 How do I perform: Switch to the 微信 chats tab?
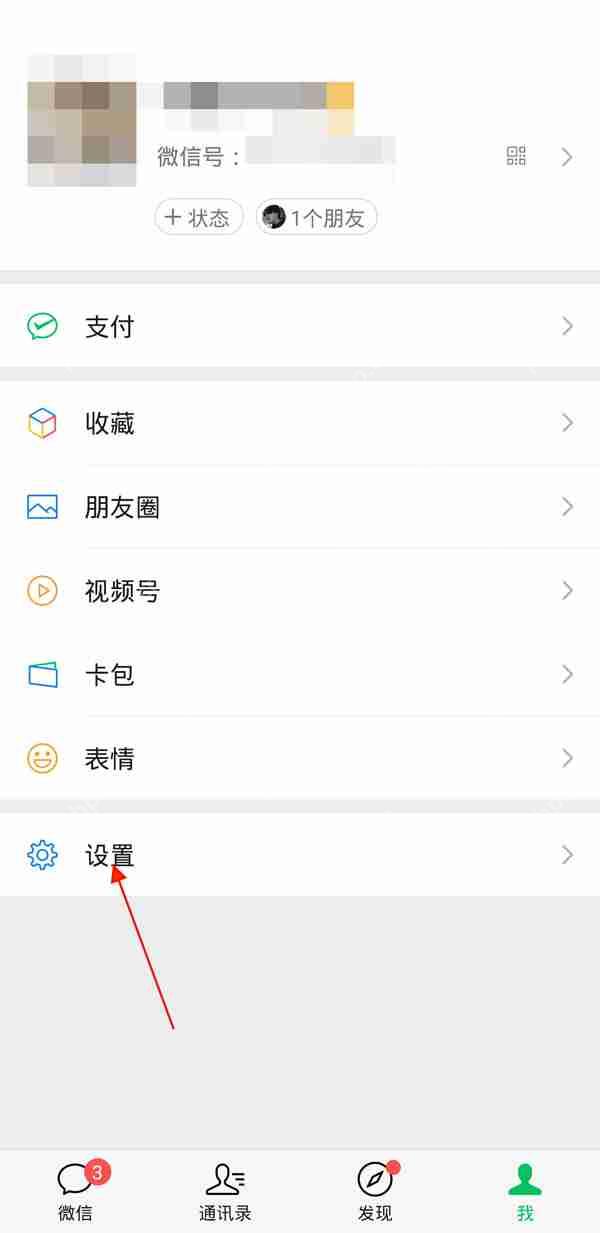tap(75, 1191)
